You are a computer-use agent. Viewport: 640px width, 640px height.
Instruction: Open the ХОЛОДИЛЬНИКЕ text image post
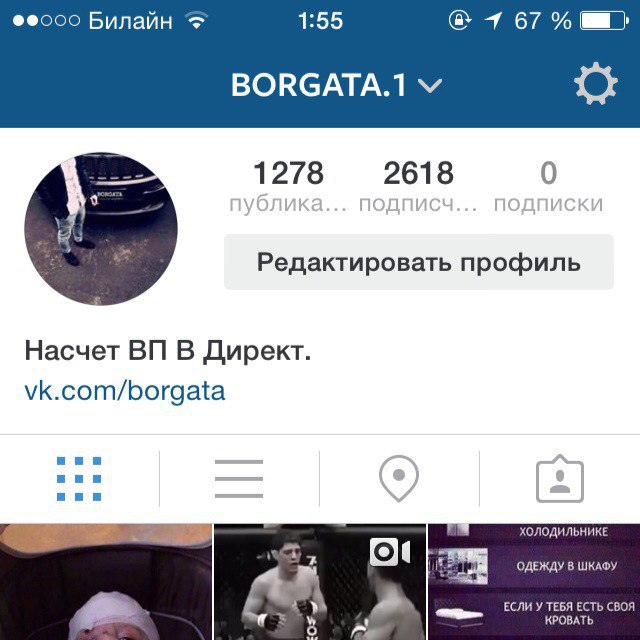point(534,582)
